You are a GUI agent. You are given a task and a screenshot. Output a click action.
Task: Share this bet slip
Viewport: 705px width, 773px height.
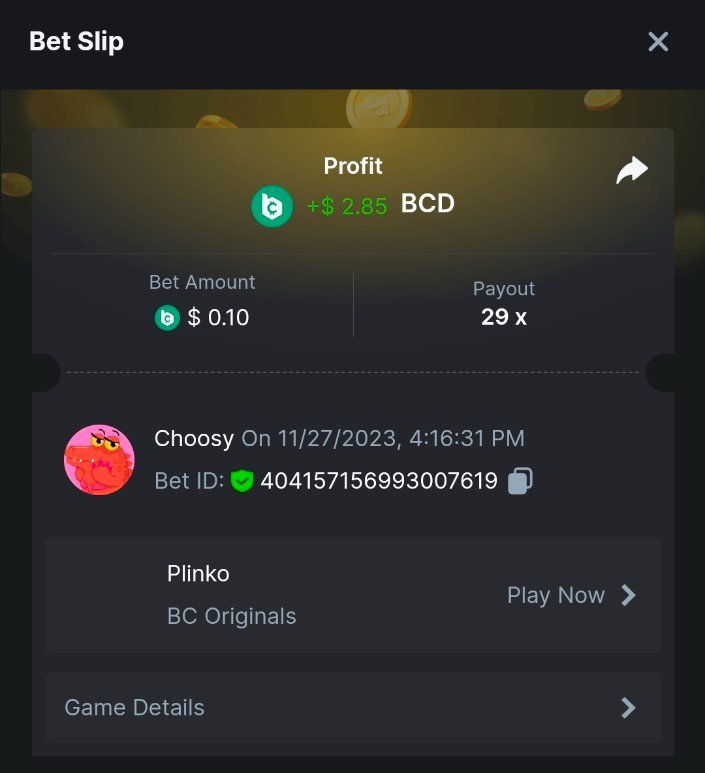coord(631,171)
